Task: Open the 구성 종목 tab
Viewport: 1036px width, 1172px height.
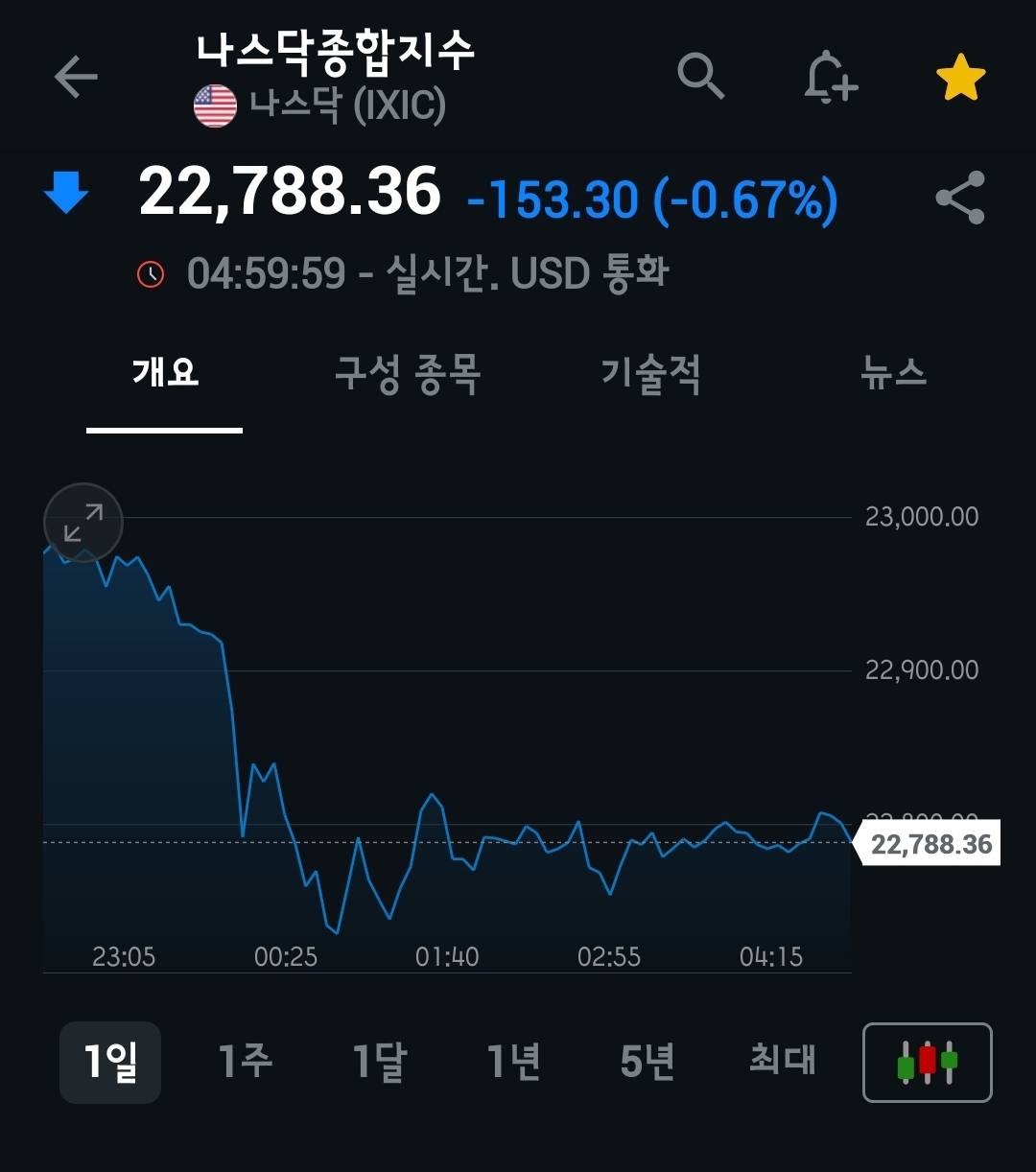Action: pyautogui.click(x=408, y=372)
